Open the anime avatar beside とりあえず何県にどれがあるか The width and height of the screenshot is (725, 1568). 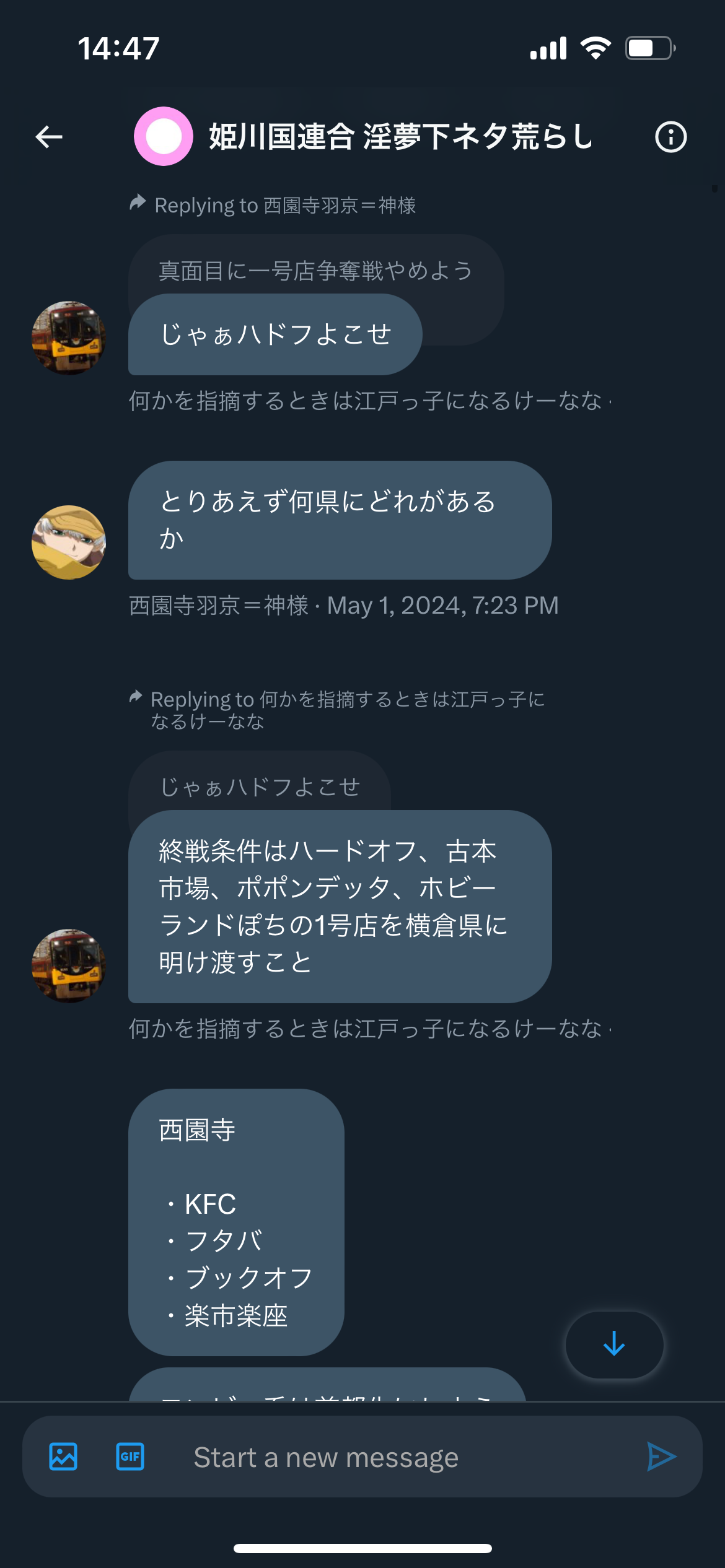pos(69,542)
